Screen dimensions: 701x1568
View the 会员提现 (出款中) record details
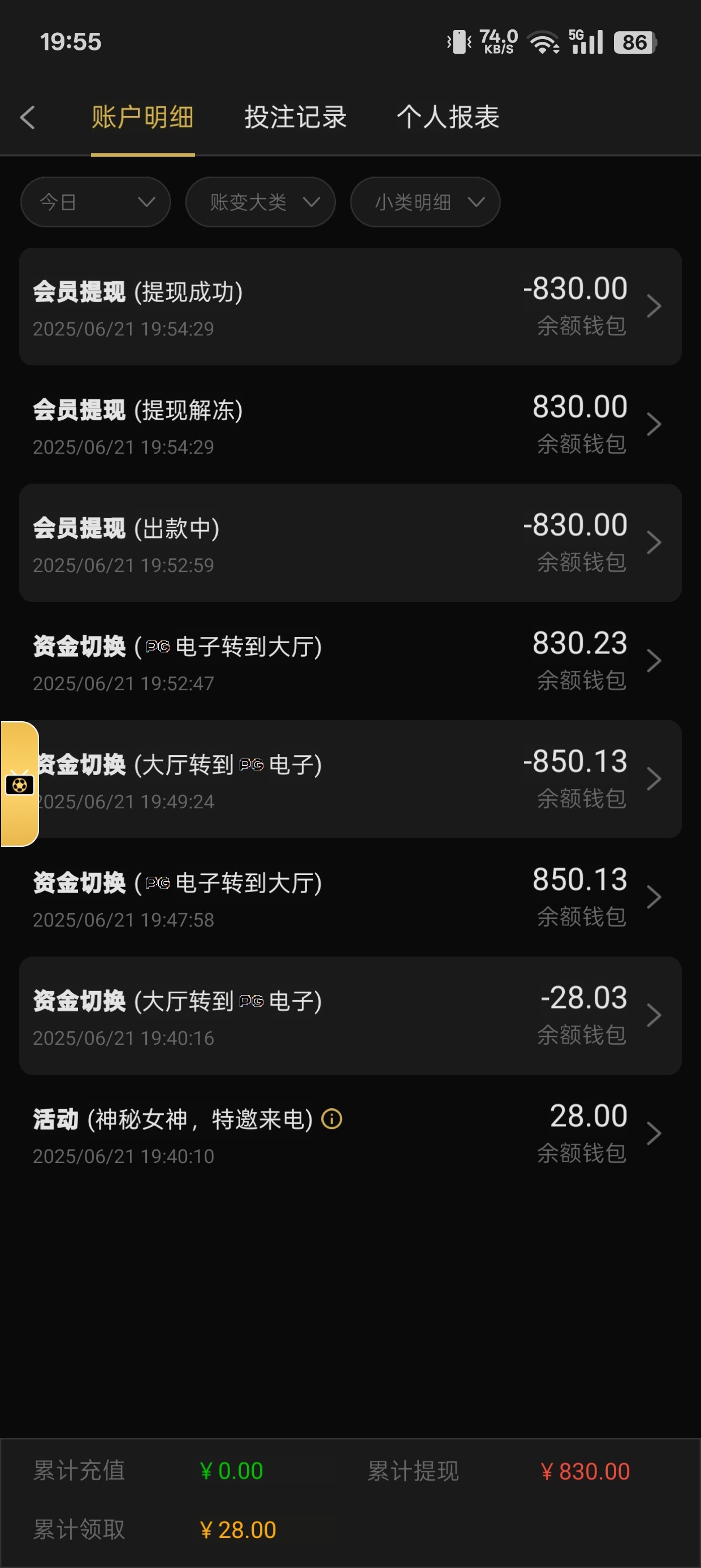coord(350,542)
